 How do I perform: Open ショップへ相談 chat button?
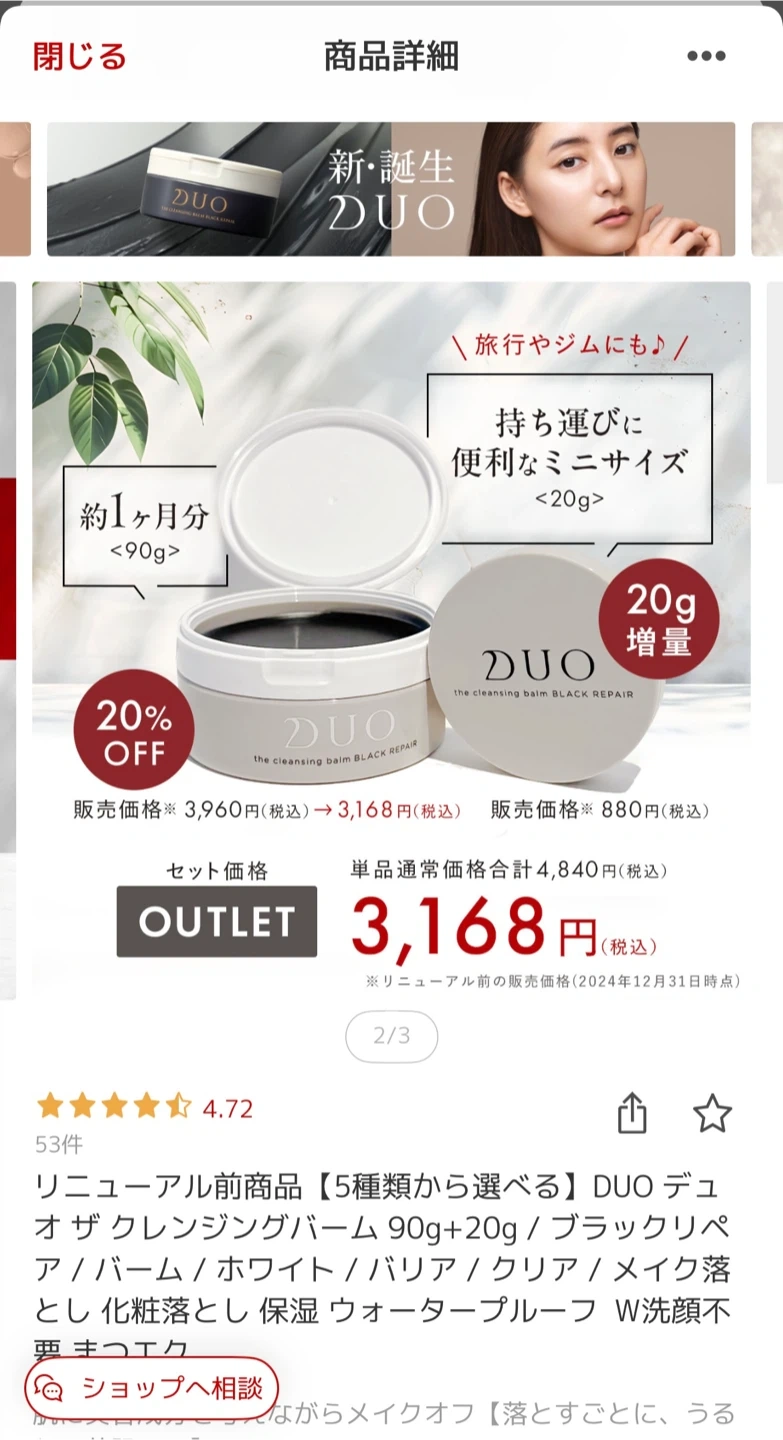tap(152, 1388)
